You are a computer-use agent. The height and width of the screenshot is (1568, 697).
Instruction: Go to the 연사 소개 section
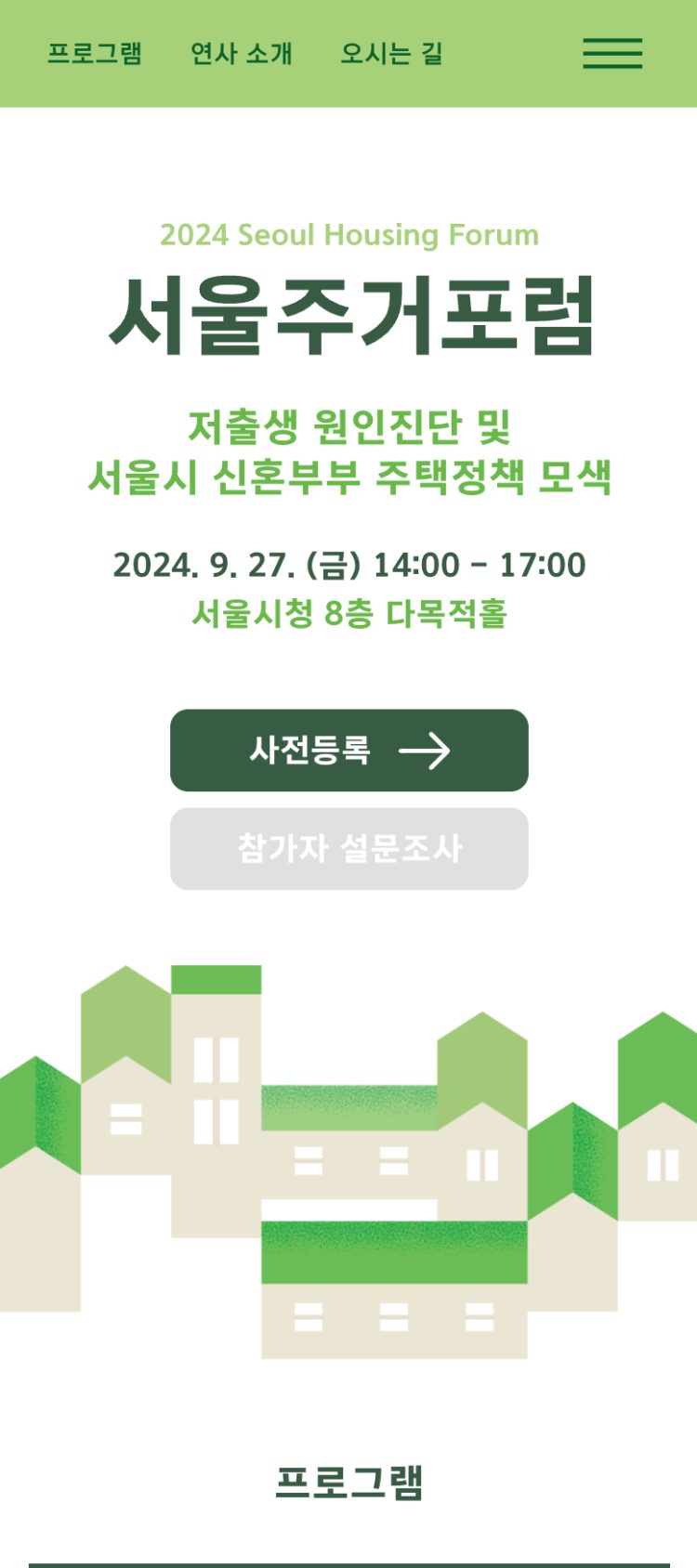click(242, 54)
